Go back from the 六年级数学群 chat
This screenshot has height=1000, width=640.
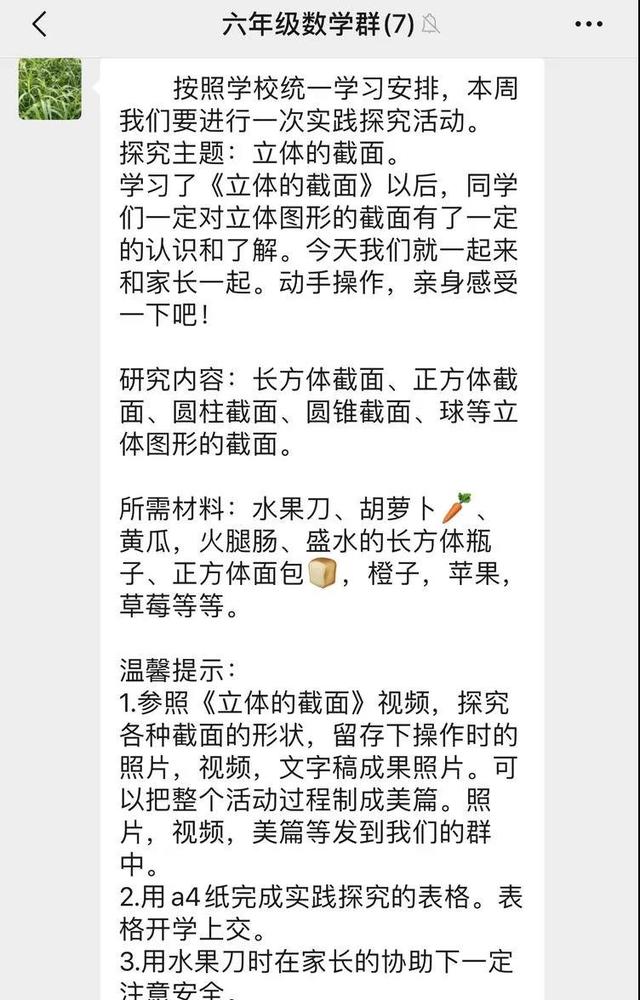point(39,25)
